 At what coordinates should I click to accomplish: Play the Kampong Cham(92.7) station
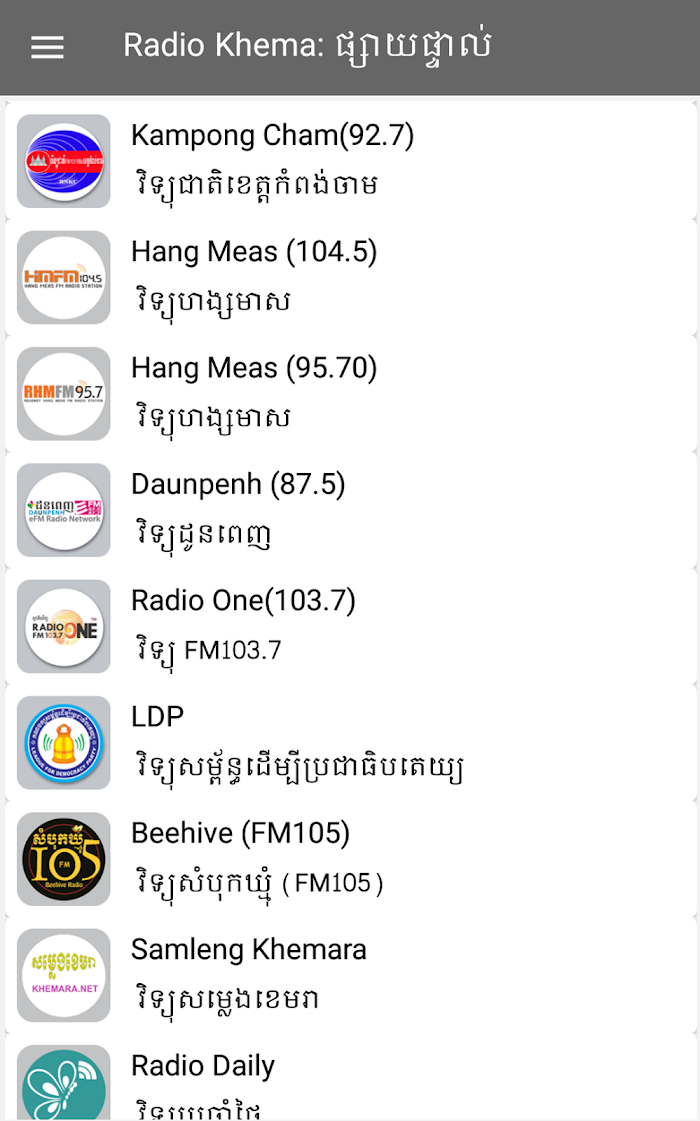click(350, 161)
